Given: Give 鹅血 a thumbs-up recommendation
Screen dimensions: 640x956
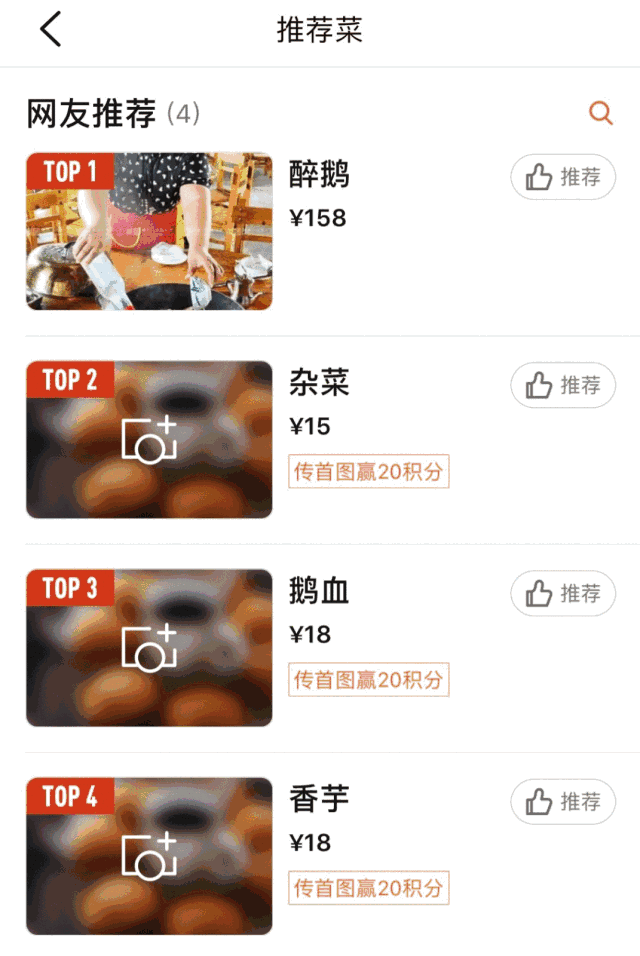Looking at the screenshot, I should (563, 594).
